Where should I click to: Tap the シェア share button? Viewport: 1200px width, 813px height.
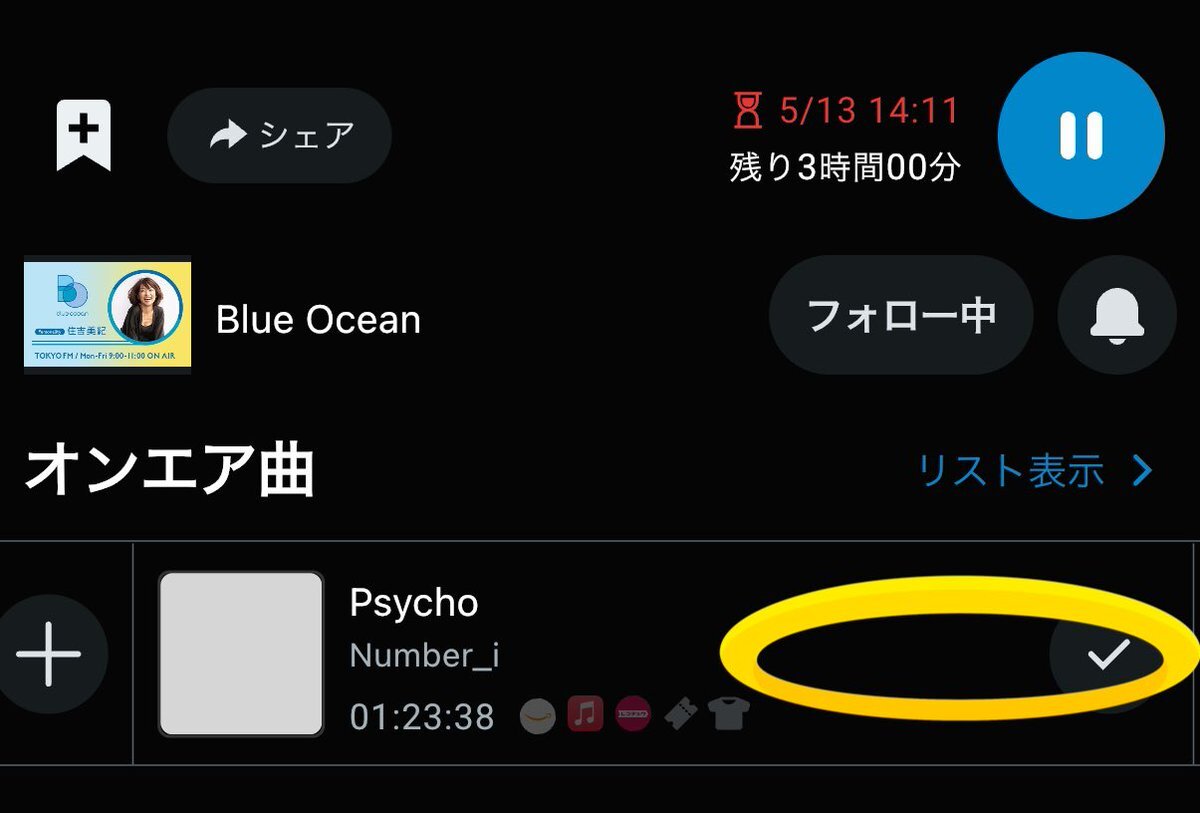[280, 135]
